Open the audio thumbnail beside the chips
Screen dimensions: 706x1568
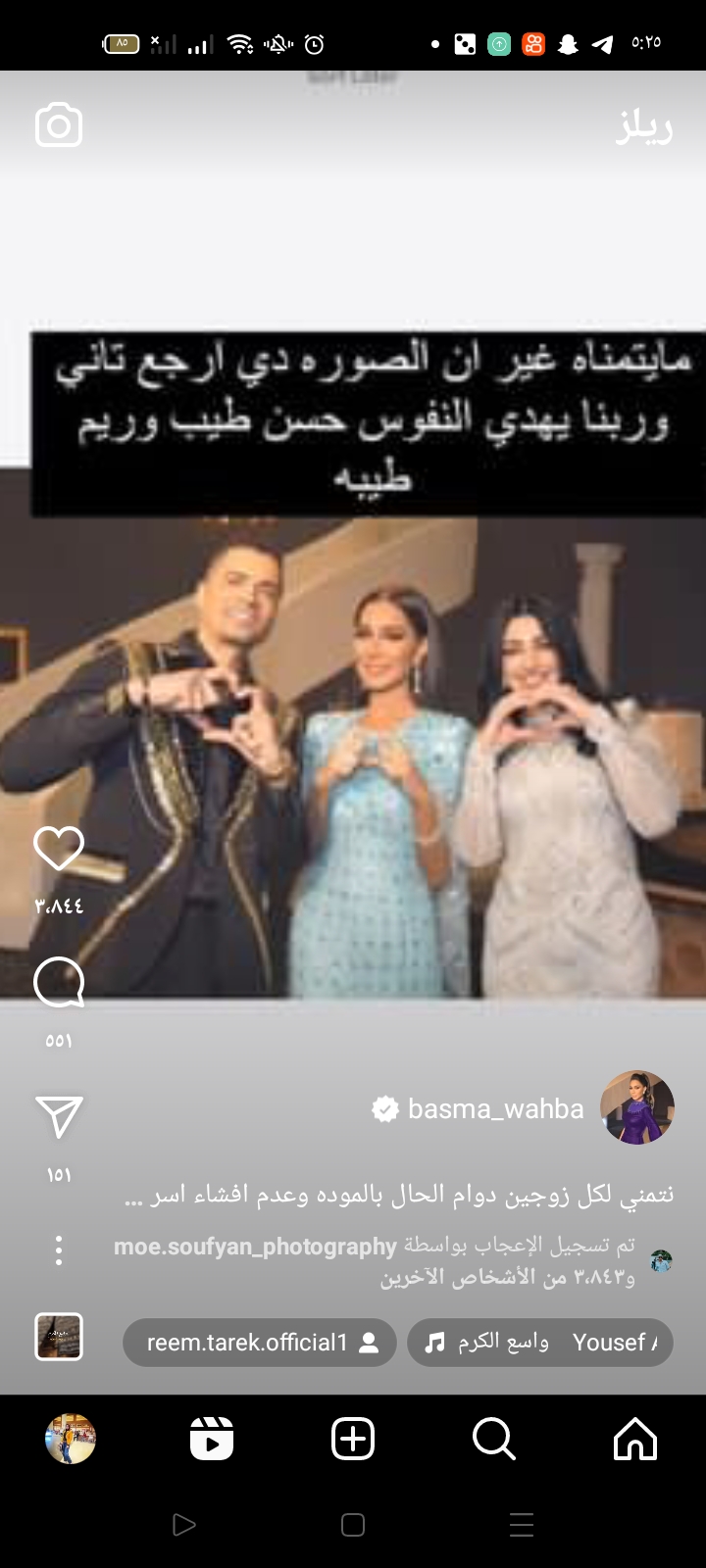pyautogui.click(x=59, y=1337)
